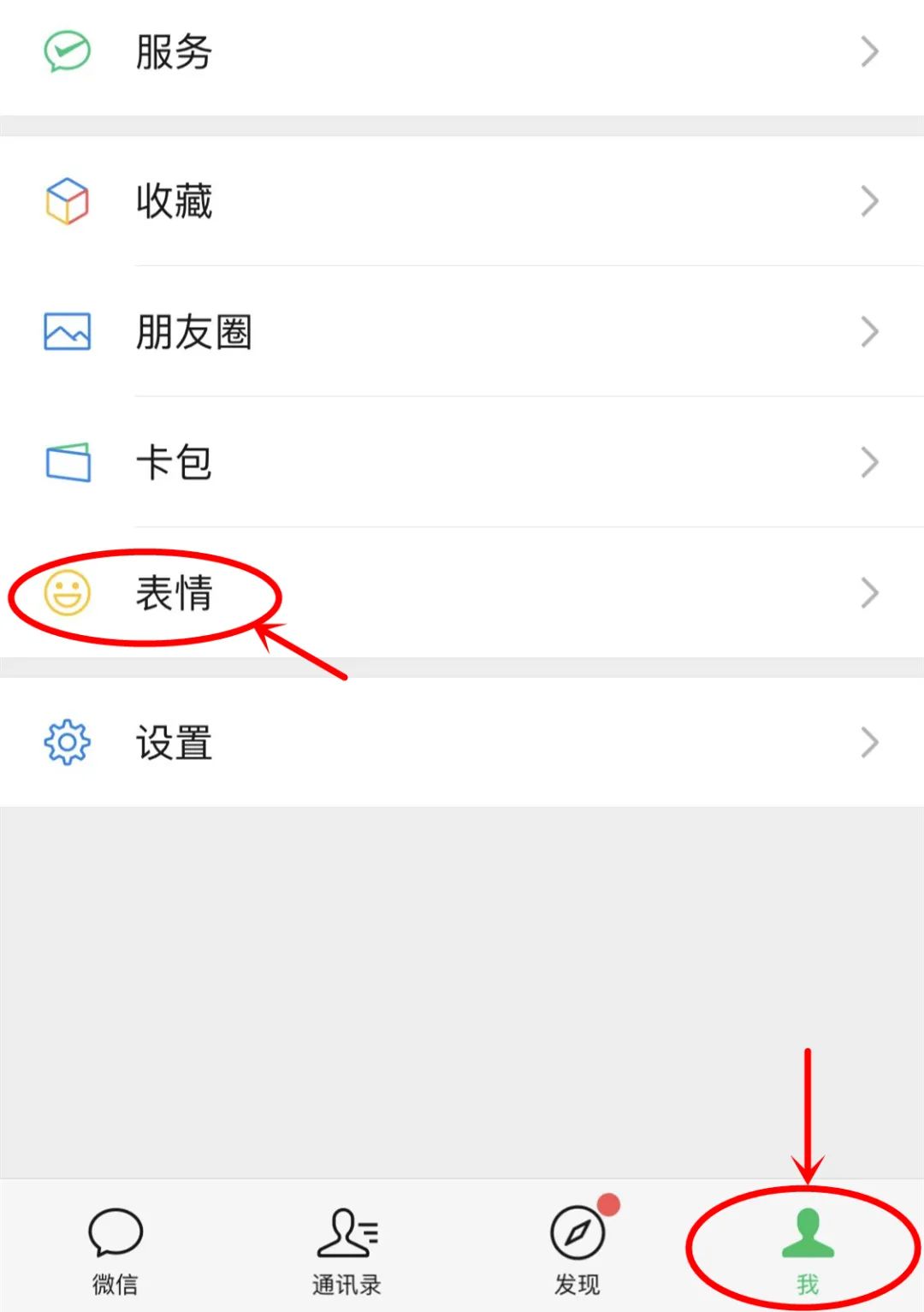Viewport: 924px width, 1312px height.
Task: Open 收藏 (Favorites)
Action: pos(462,202)
